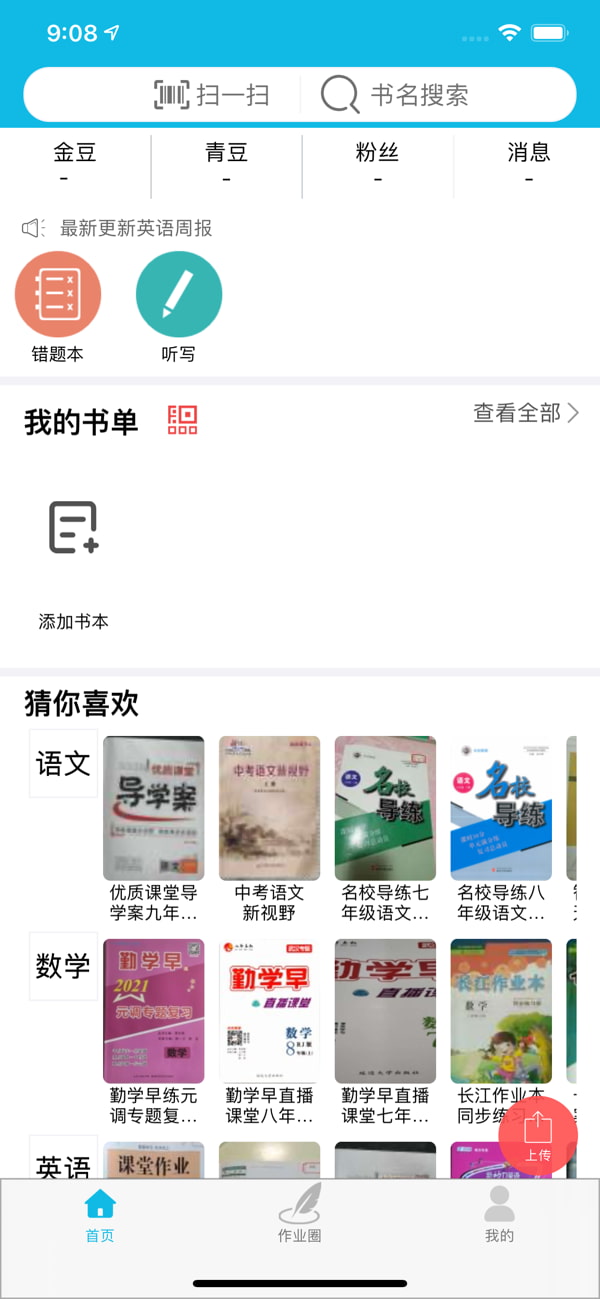The image size is (600, 1299).
Task: View the 粉丝 followers list
Action: coord(377,165)
